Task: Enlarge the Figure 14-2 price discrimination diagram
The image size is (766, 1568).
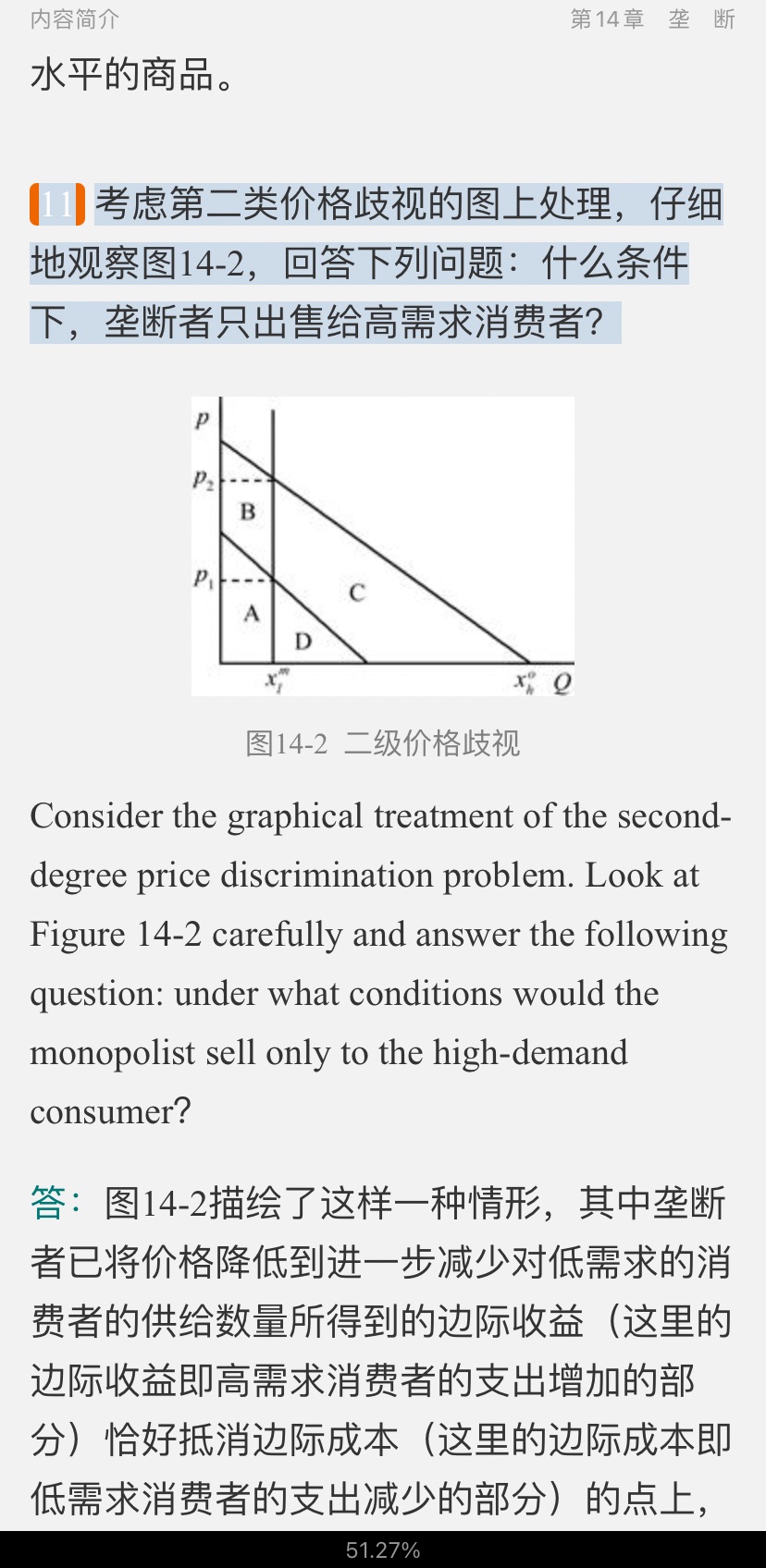Action: [x=382, y=545]
